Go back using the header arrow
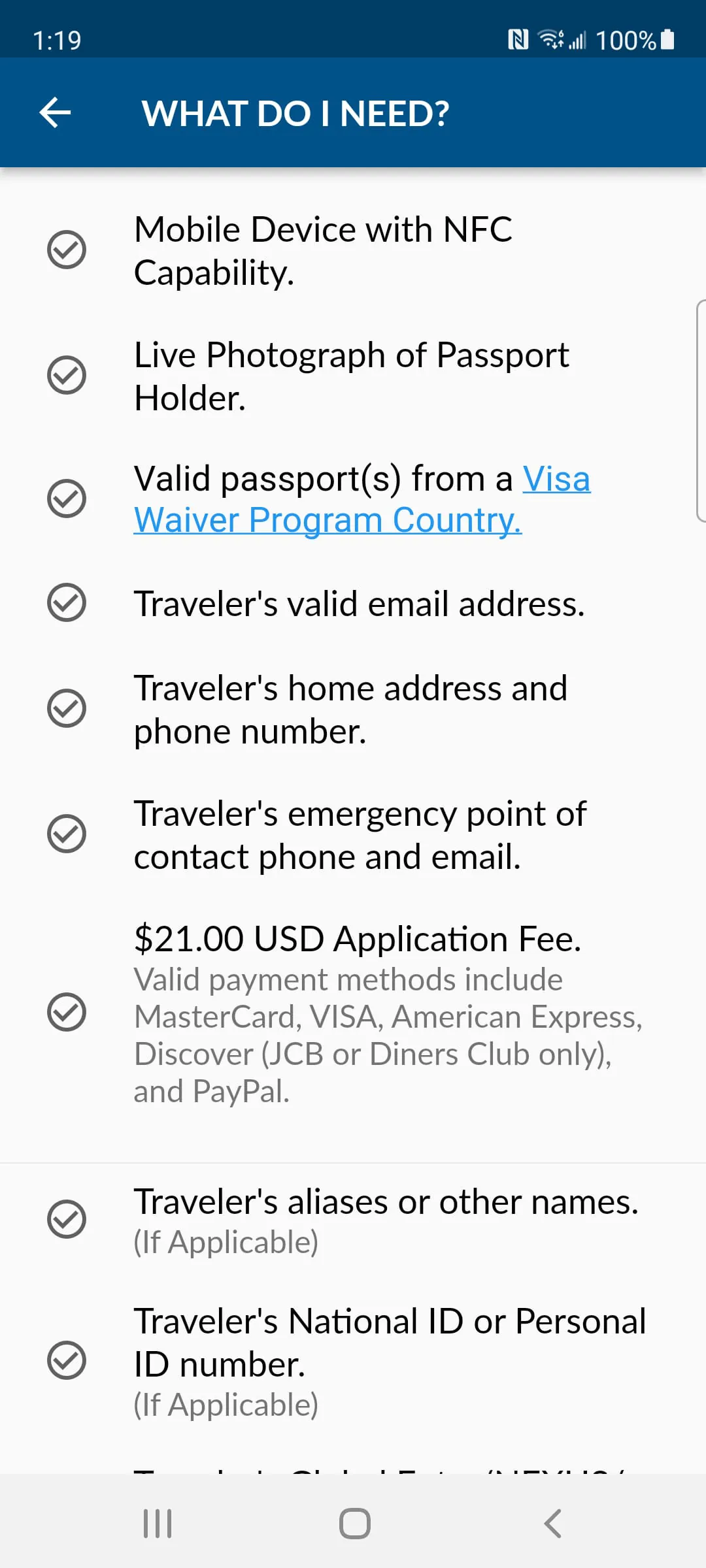Image resolution: width=706 pixels, height=1568 pixels. [56, 113]
